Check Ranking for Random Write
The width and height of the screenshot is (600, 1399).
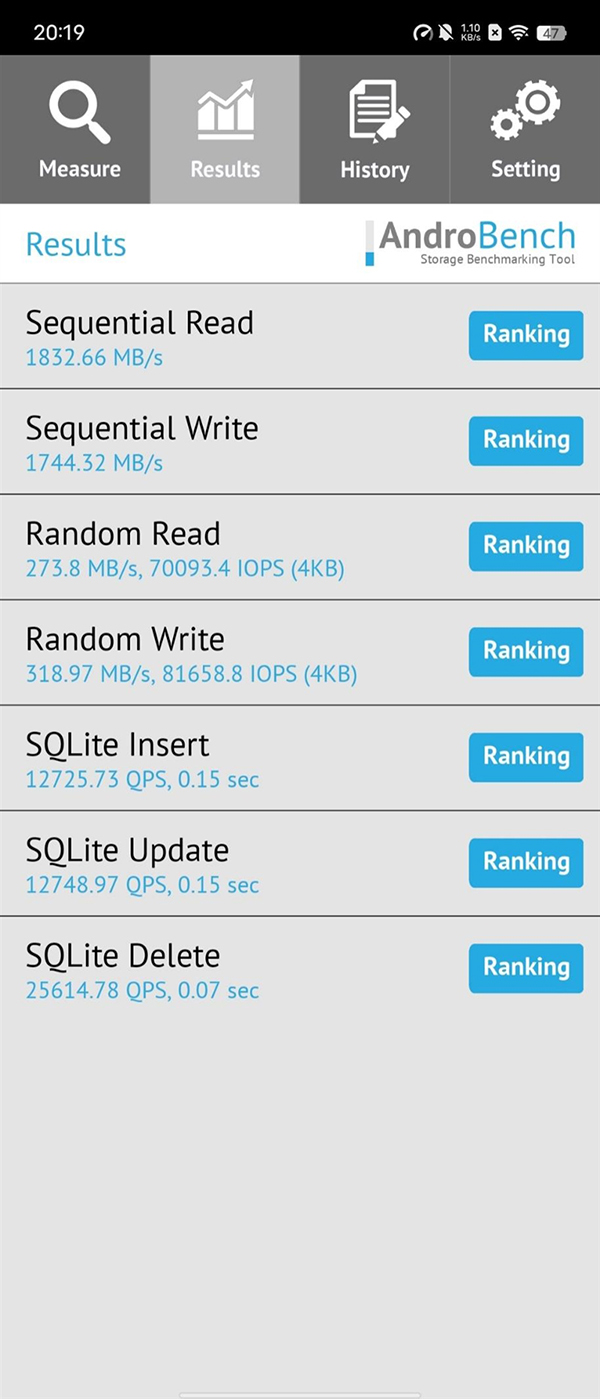526,651
